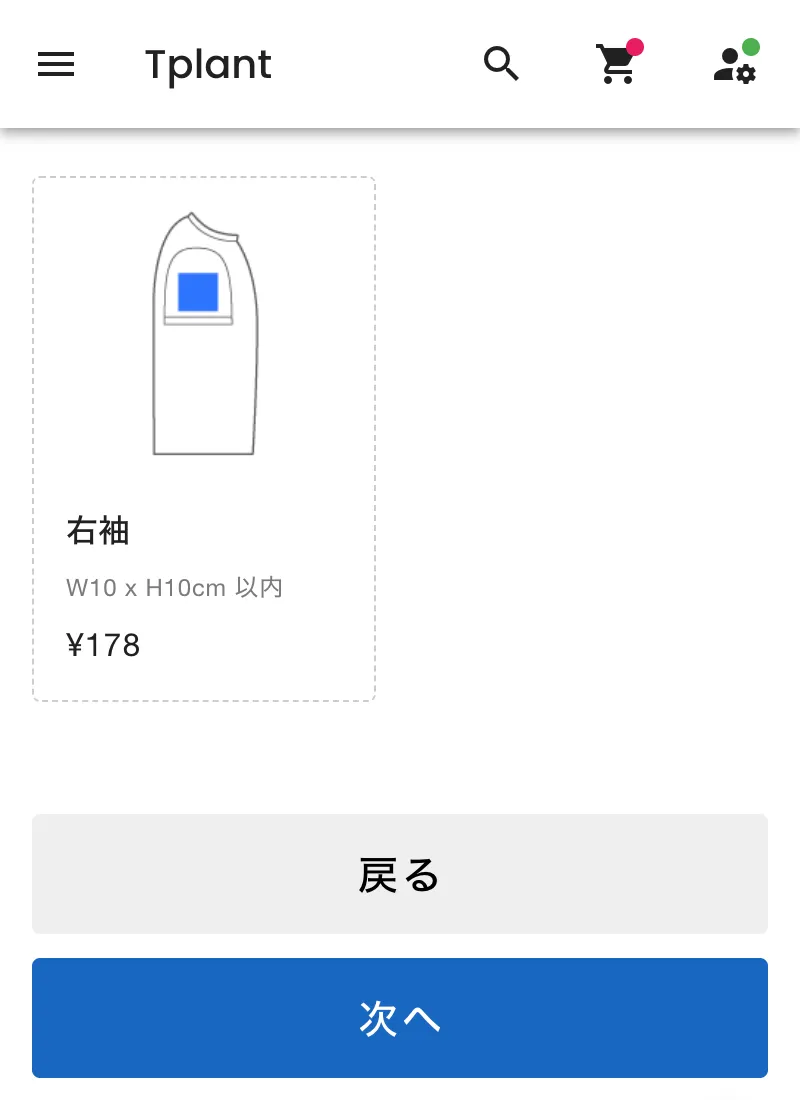Tap the 戻る button to go back
Viewport: 800px width, 1100px height.
pos(400,874)
